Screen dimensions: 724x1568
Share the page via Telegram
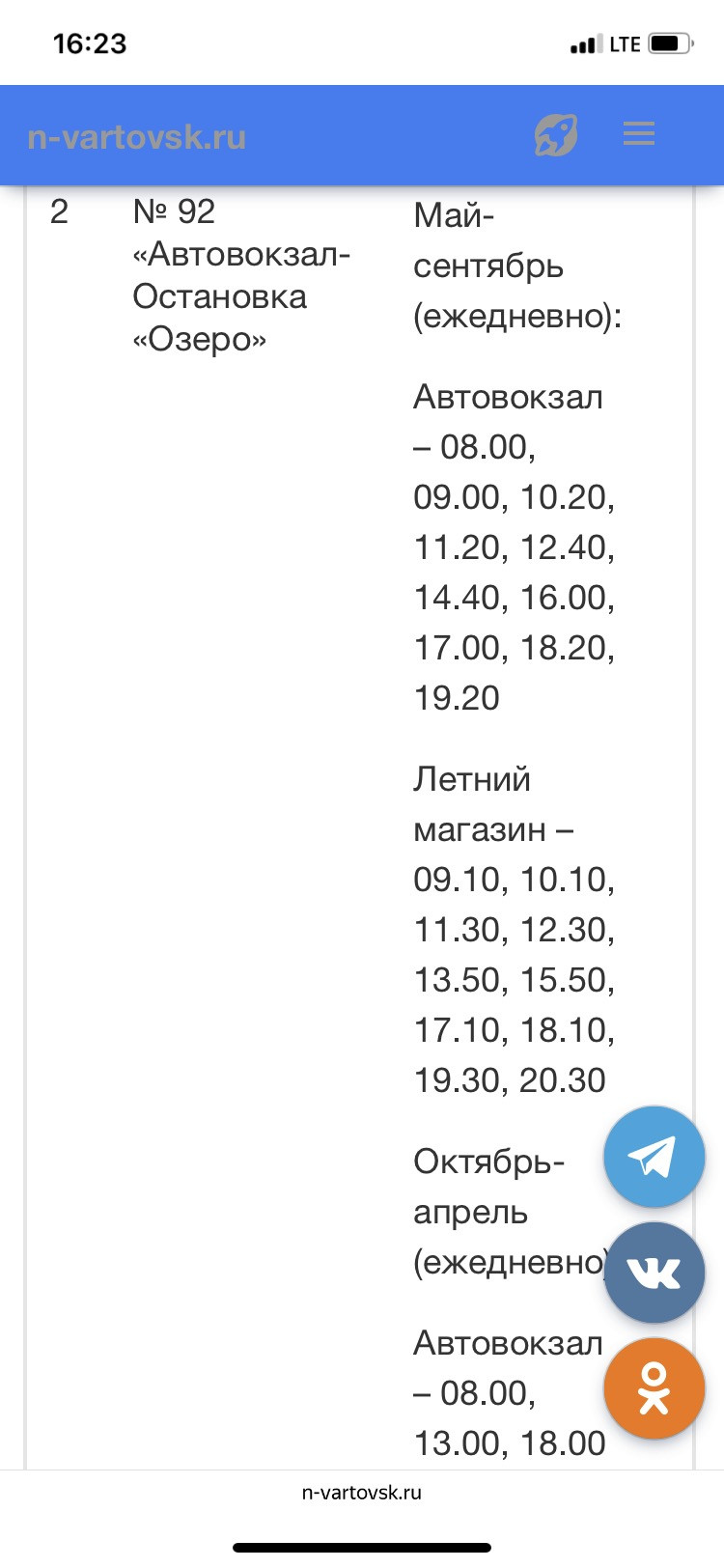click(x=654, y=1156)
